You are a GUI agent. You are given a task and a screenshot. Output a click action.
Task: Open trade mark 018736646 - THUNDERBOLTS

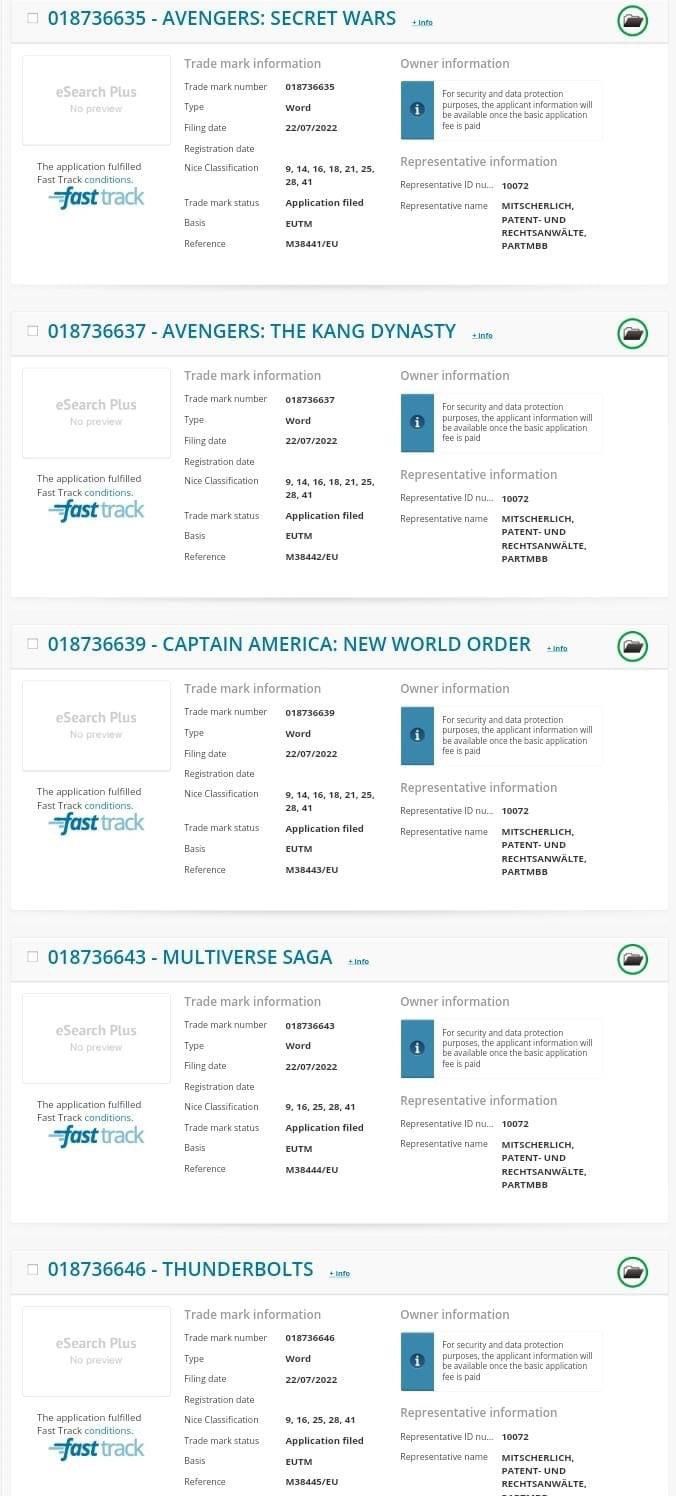[181, 1269]
